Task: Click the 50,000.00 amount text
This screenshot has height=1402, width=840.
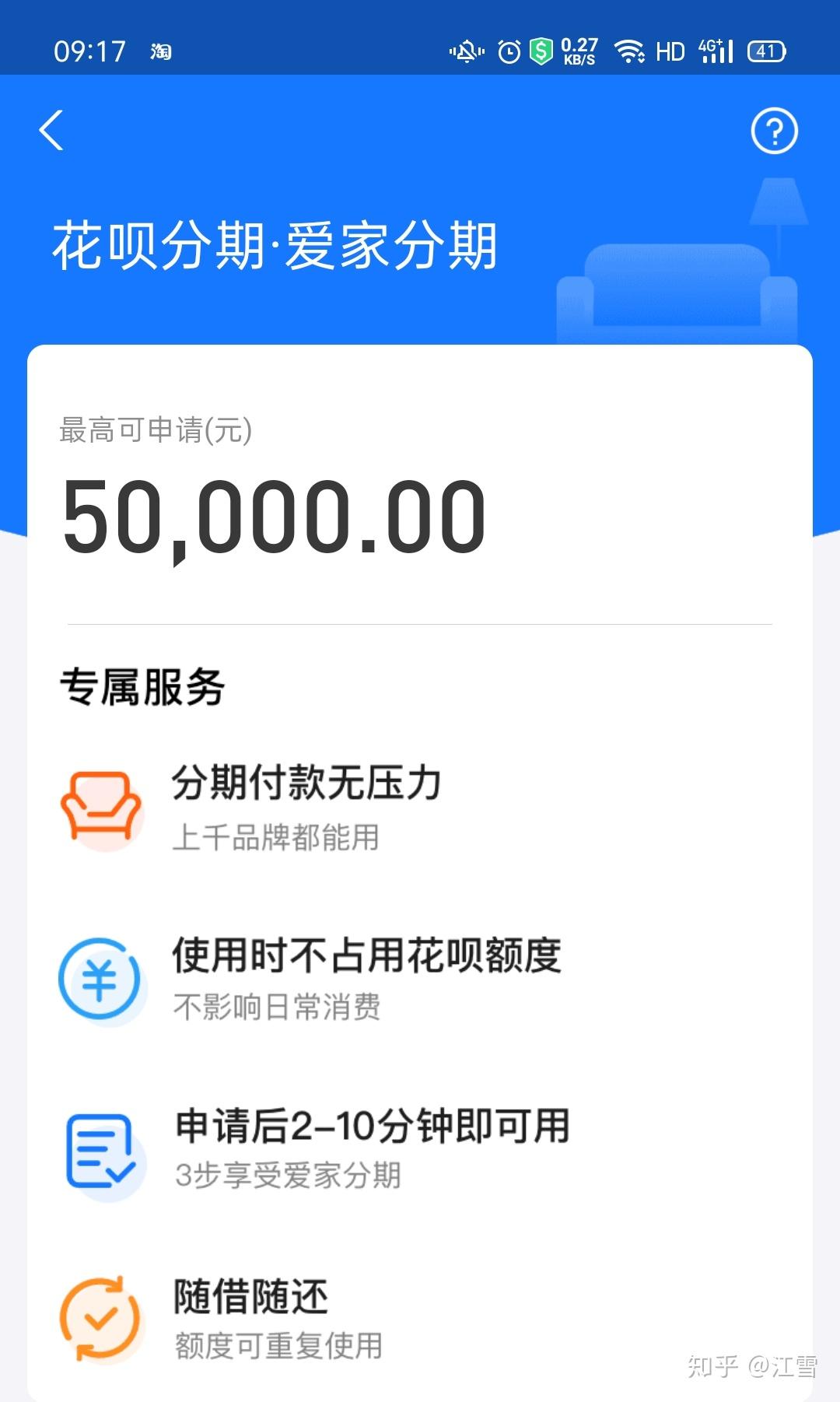Action: point(274,513)
